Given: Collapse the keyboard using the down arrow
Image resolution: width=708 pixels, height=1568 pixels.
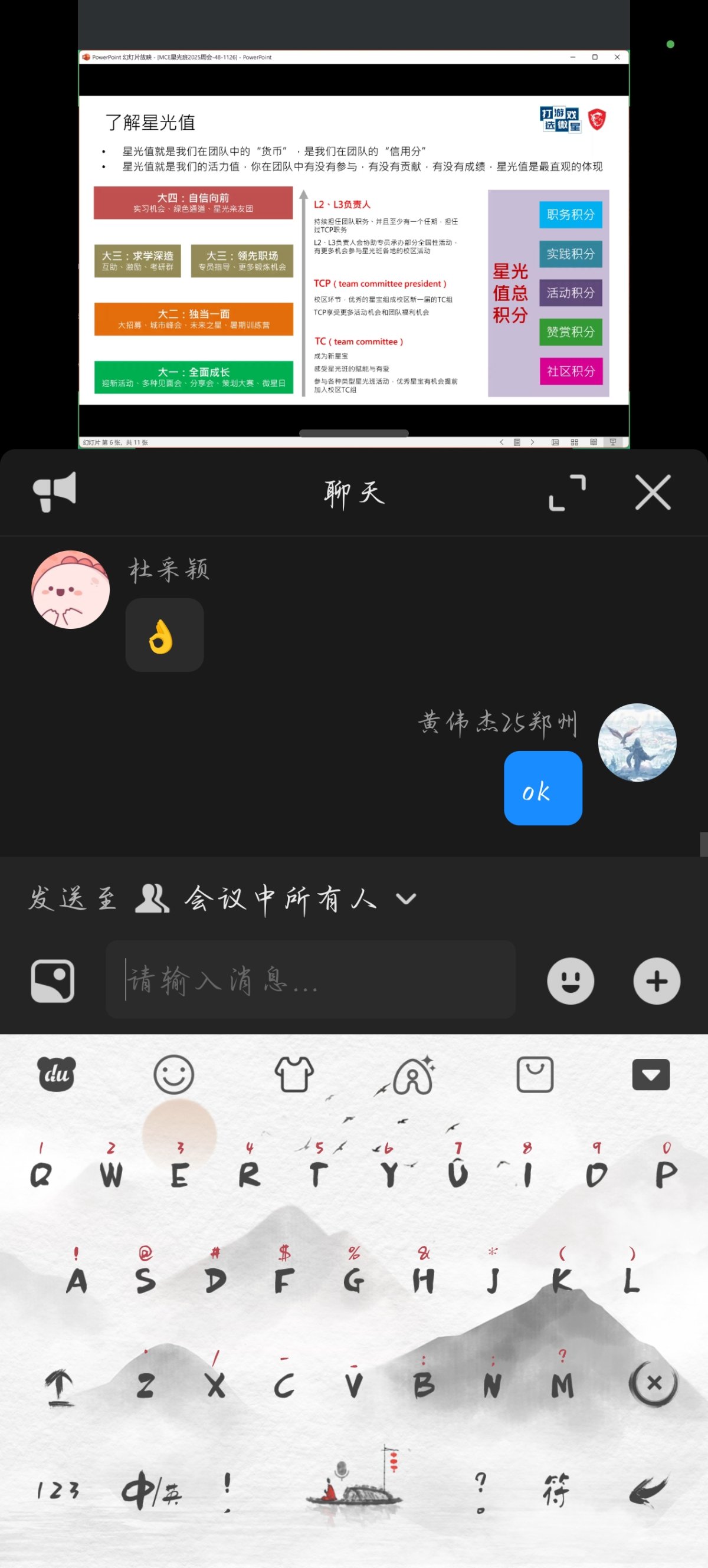Looking at the screenshot, I should (651, 1075).
